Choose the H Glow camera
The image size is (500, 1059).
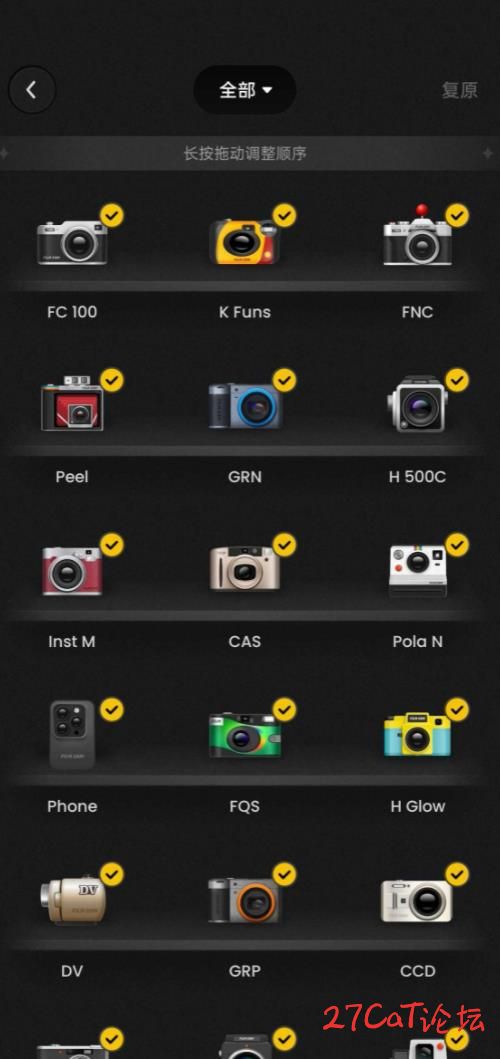tap(418, 734)
